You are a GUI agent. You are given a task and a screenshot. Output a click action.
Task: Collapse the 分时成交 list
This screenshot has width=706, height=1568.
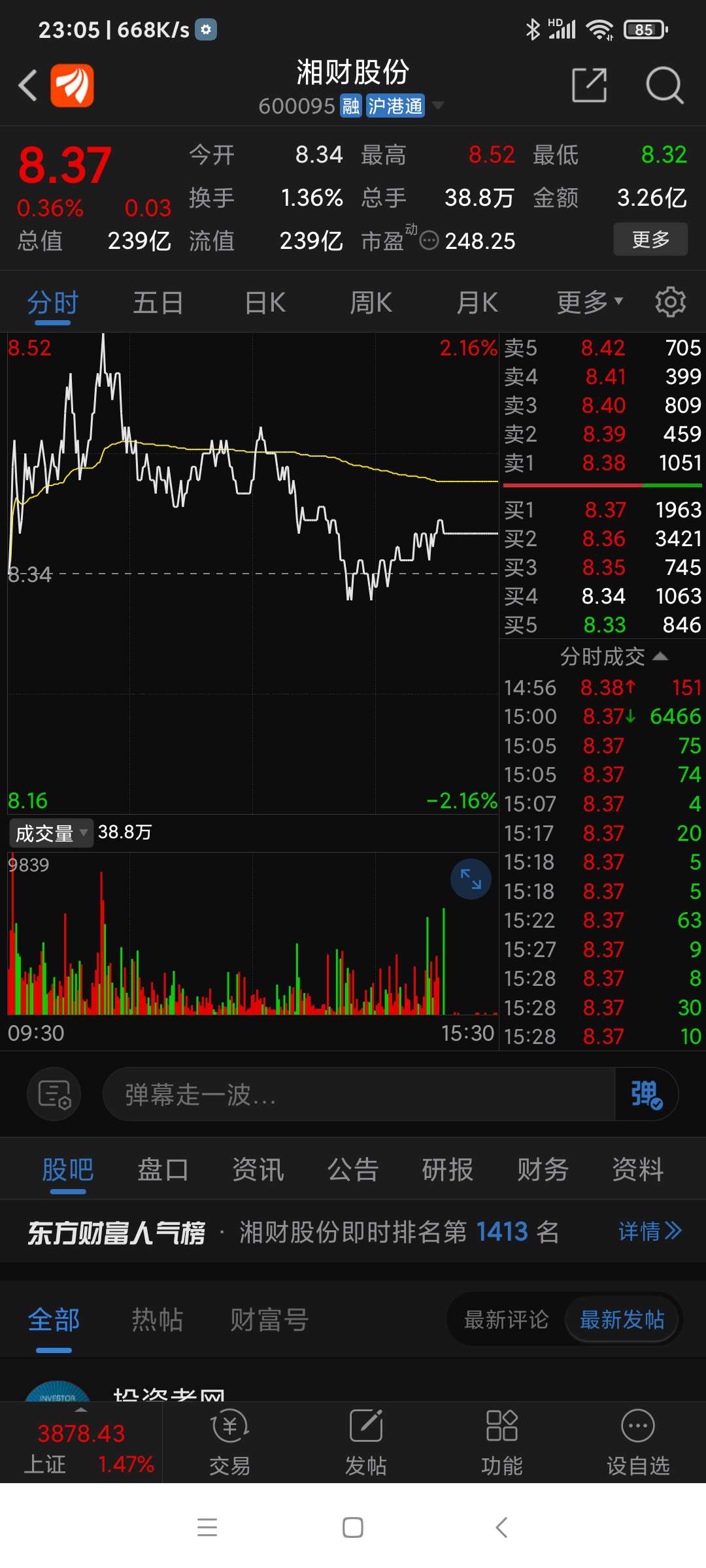click(614, 657)
